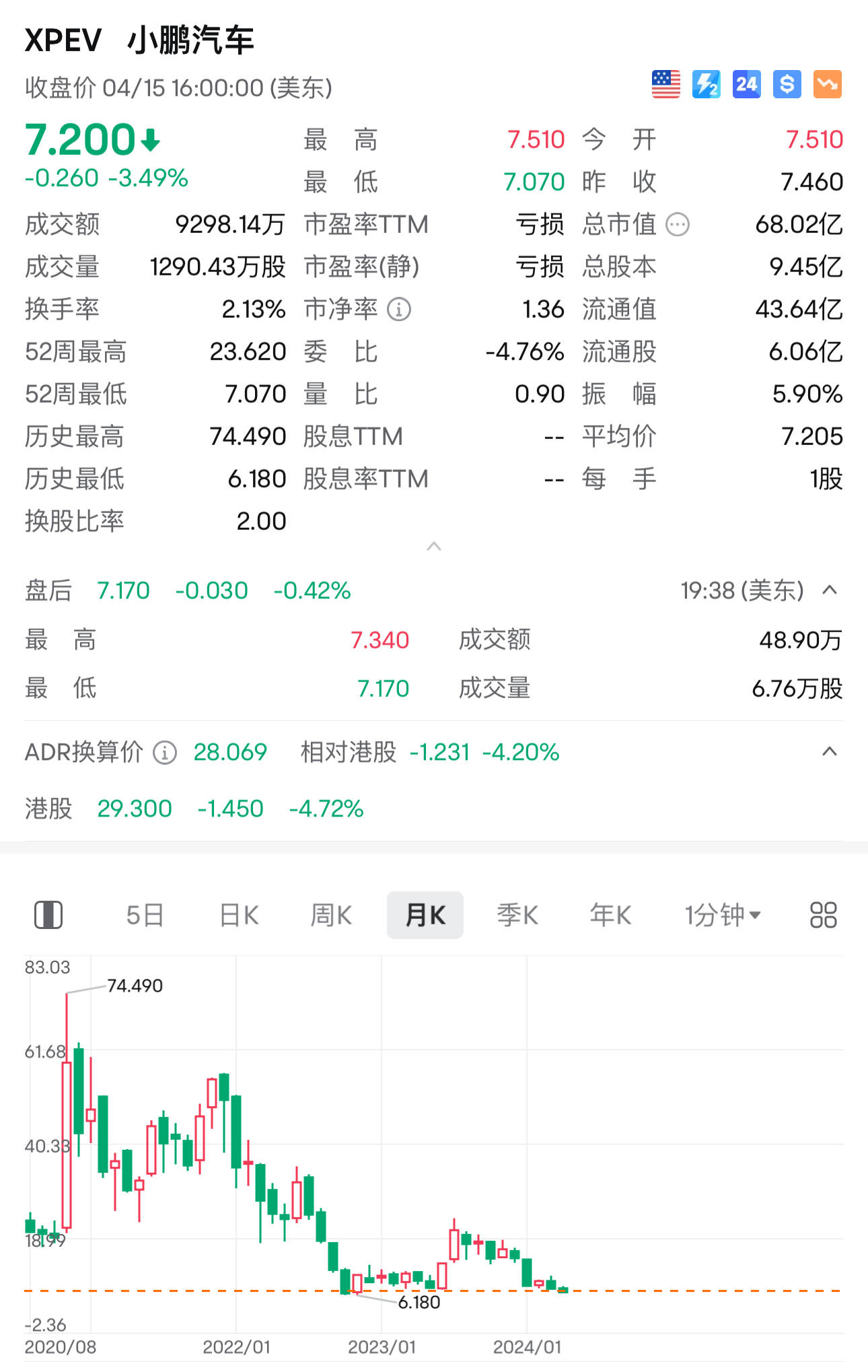
Task: Click the 24-hour trading icon
Action: (x=746, y=84)
